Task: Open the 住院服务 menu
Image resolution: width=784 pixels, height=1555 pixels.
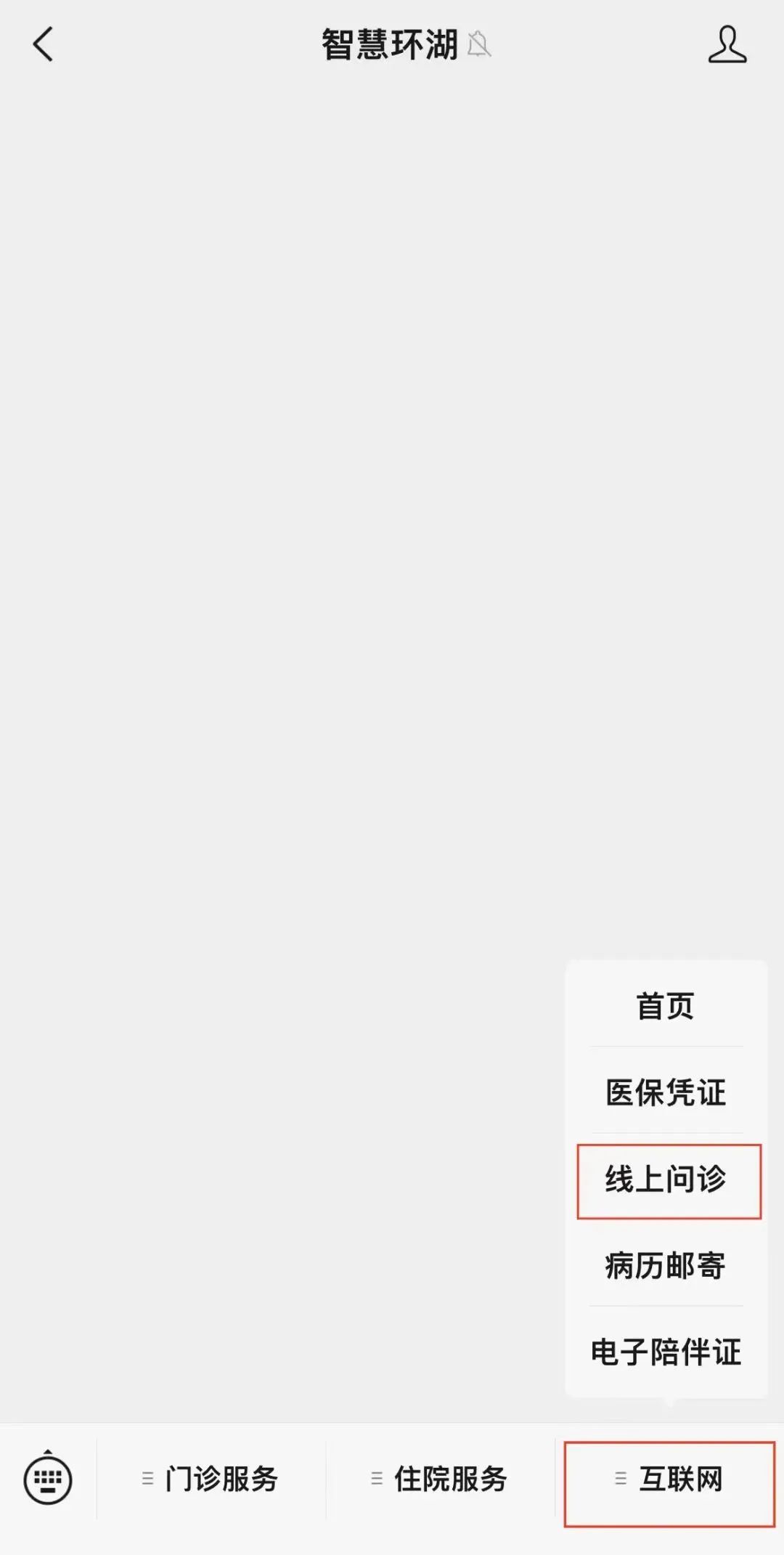Action: [440, 1479]
